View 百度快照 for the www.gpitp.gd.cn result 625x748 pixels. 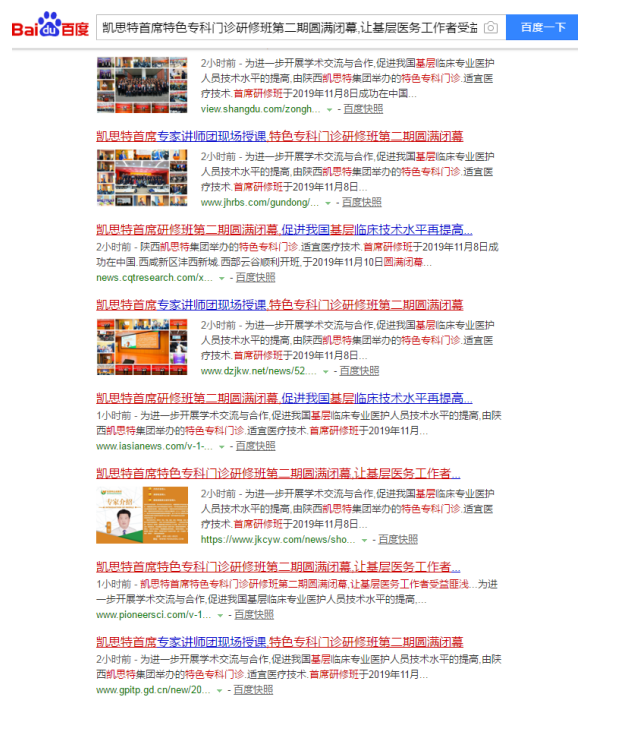253,690
